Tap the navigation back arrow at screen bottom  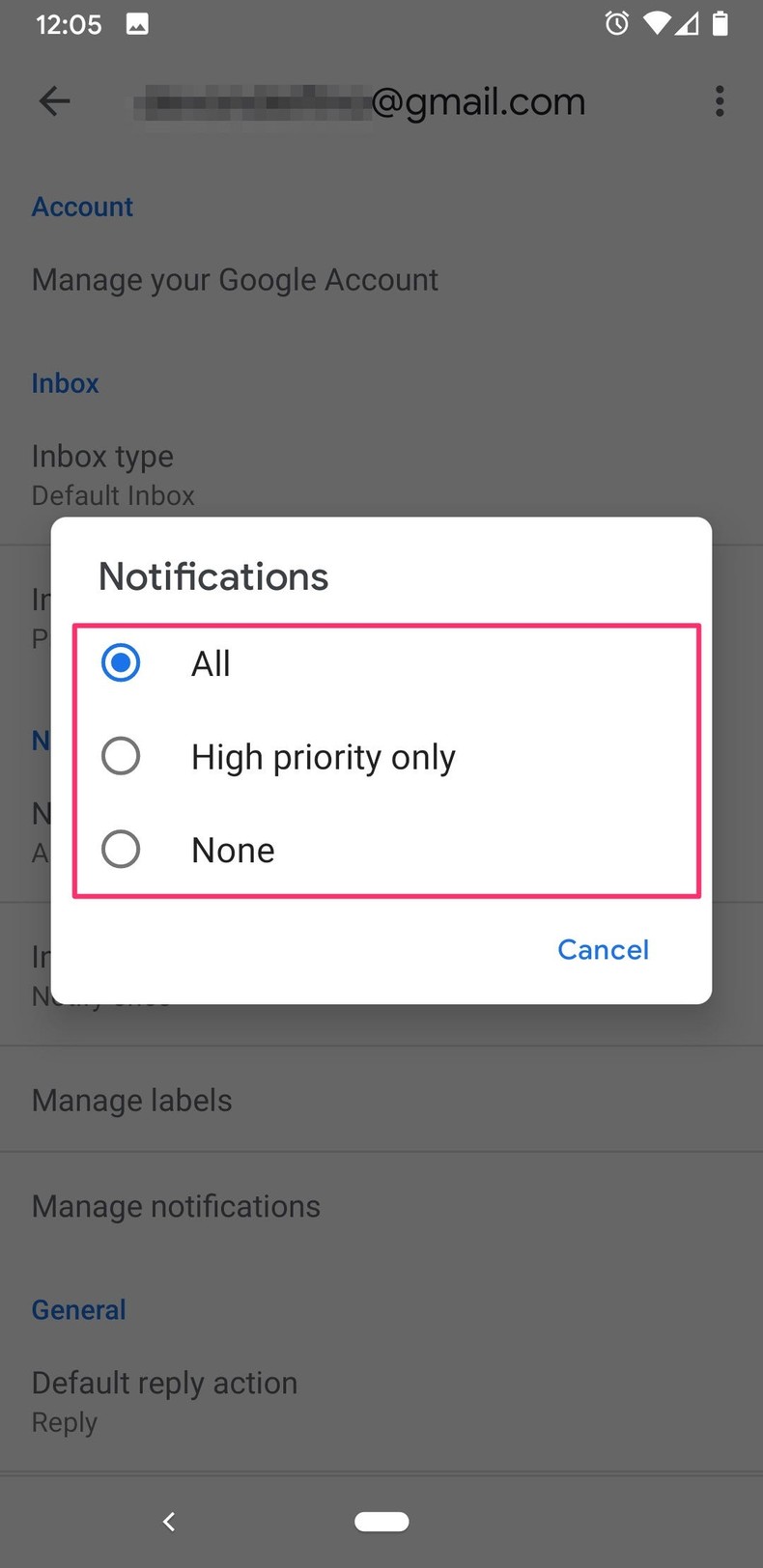169,1521
